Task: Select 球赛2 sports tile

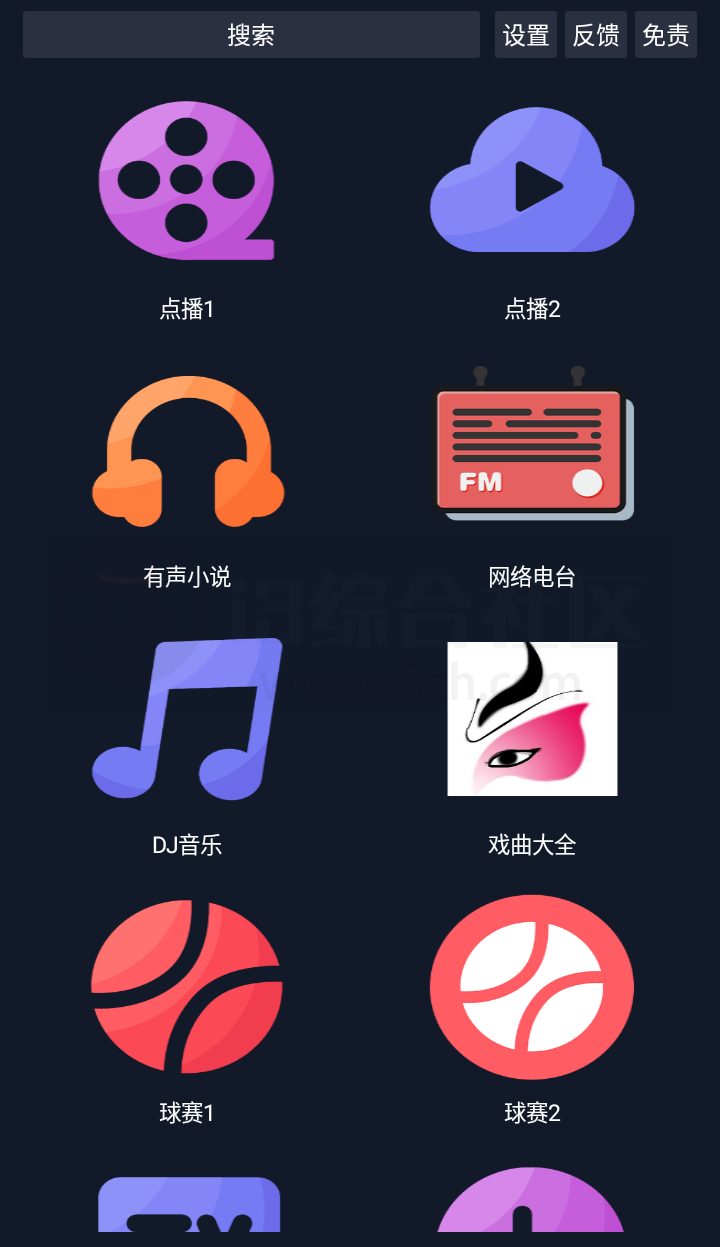Action: point(532,986)
